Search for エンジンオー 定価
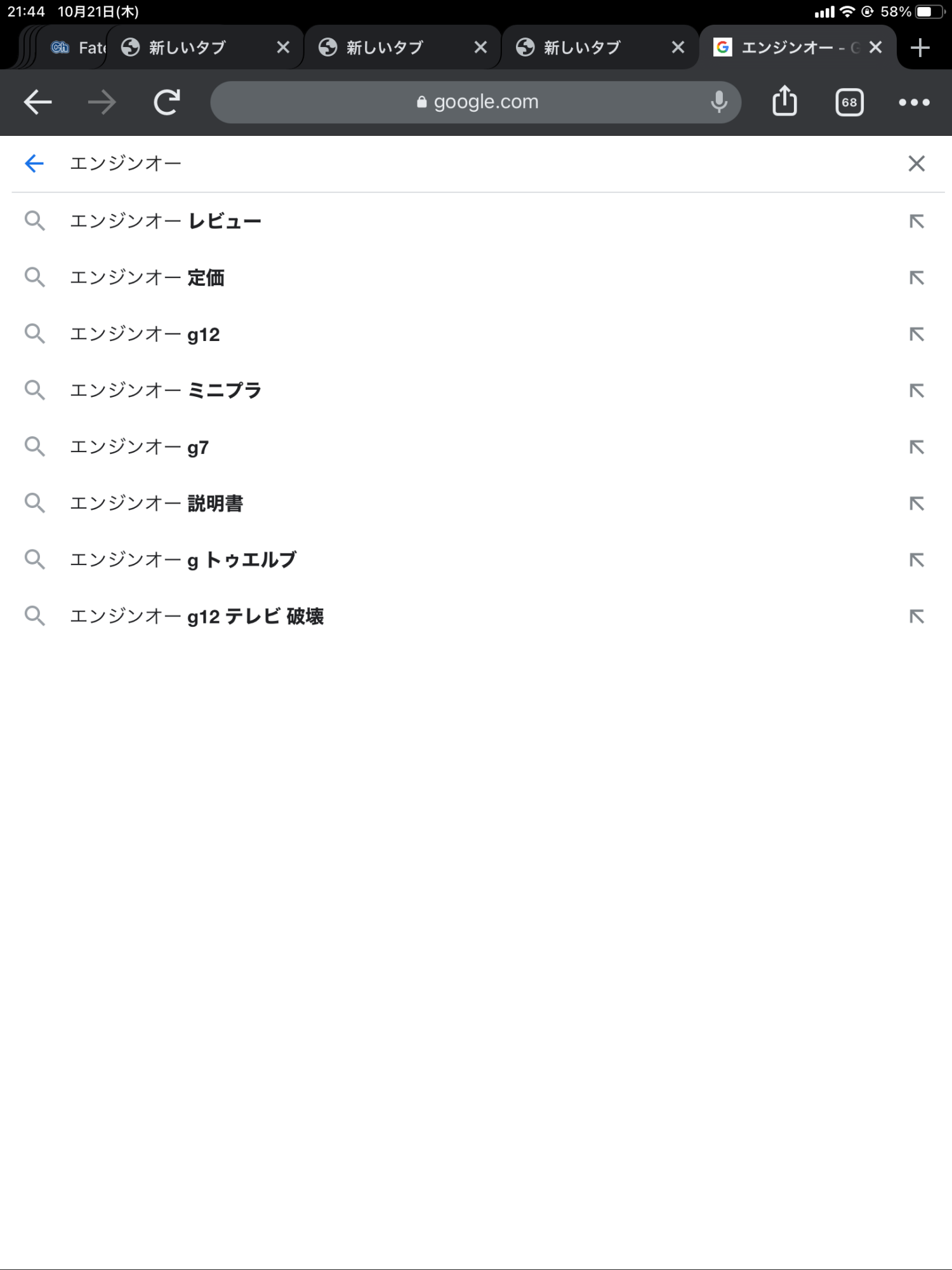Screen dimensions: 952x1270 click(147, 278)
